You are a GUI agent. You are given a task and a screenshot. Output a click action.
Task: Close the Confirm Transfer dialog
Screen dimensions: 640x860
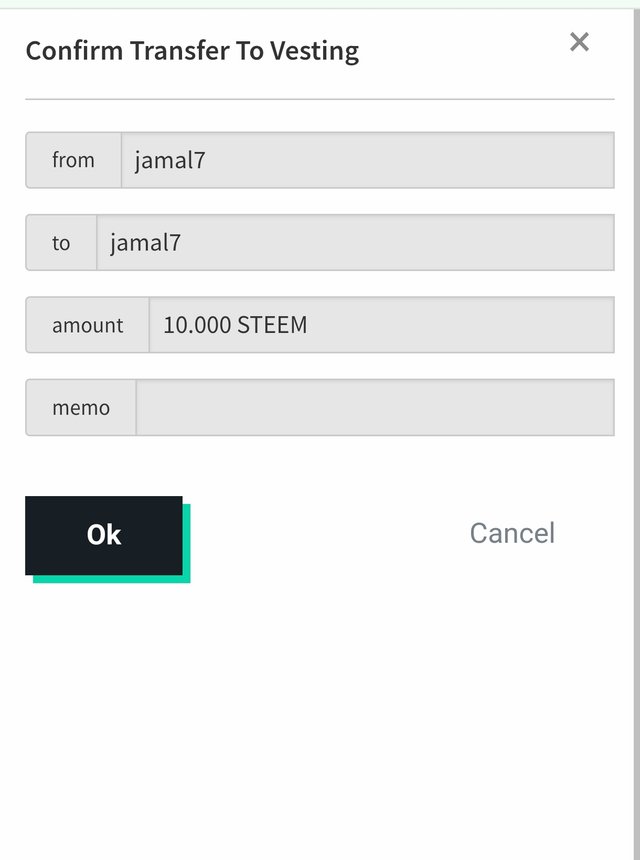click(579, 42)
